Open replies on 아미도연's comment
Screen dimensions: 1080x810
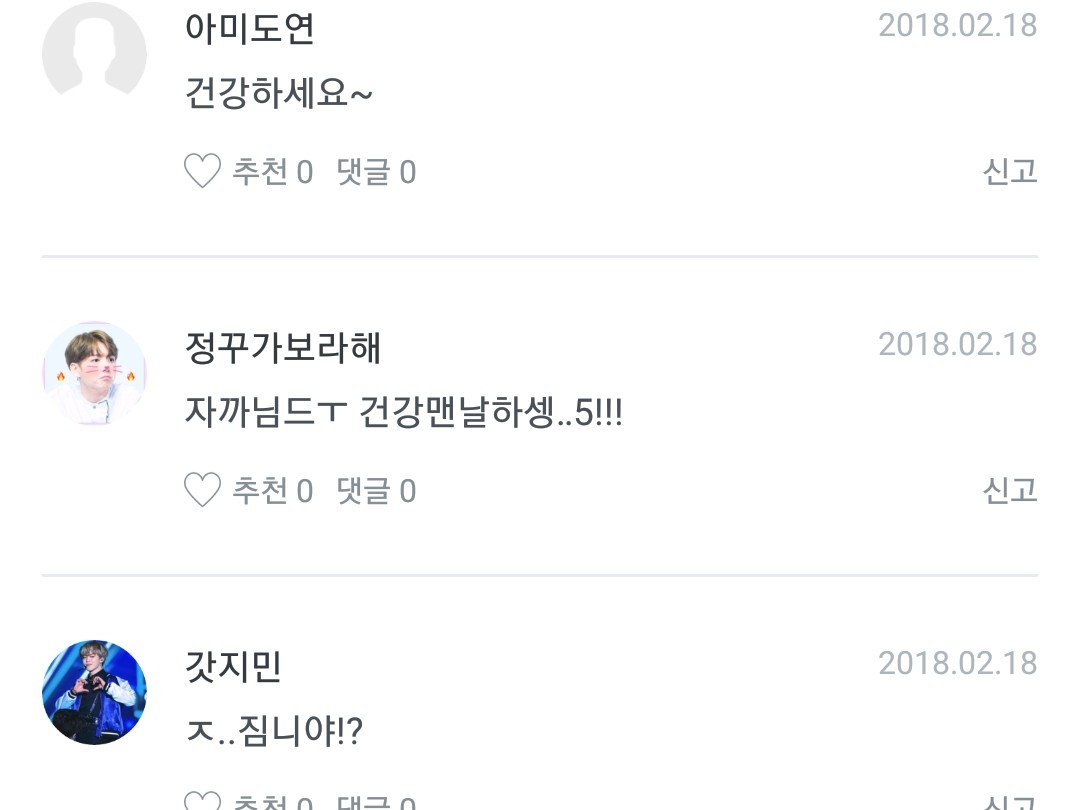coord(376,172)
